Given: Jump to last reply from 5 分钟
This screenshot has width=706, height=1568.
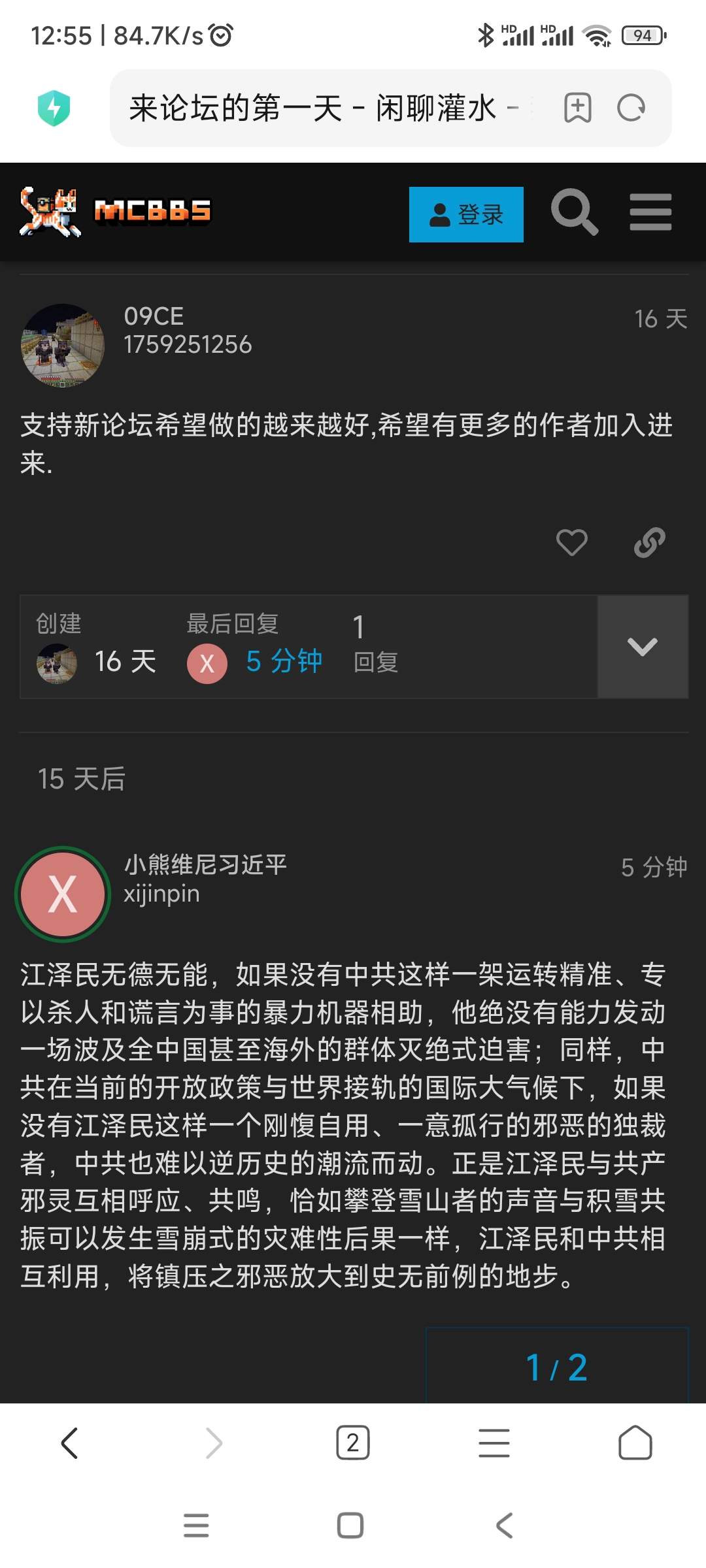Looking at the screenshot, I should (284, 662).
